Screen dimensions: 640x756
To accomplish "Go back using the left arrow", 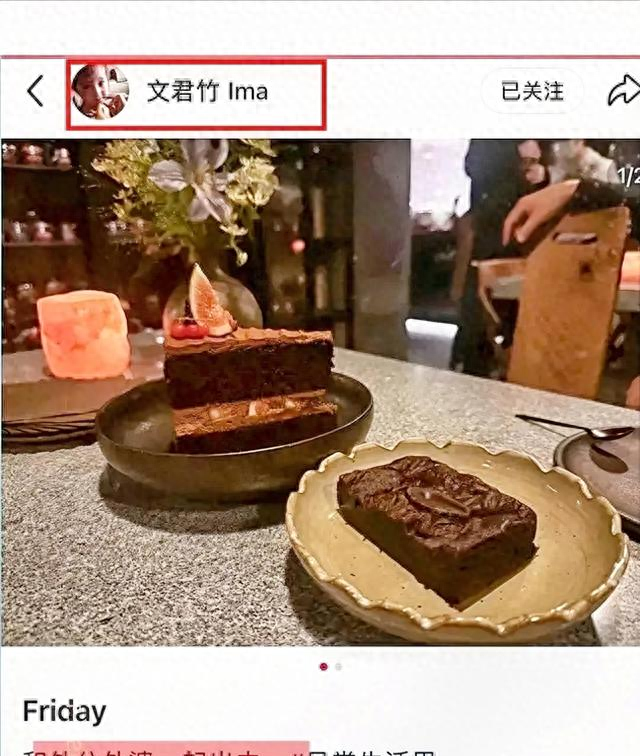I will coord(35,92).
